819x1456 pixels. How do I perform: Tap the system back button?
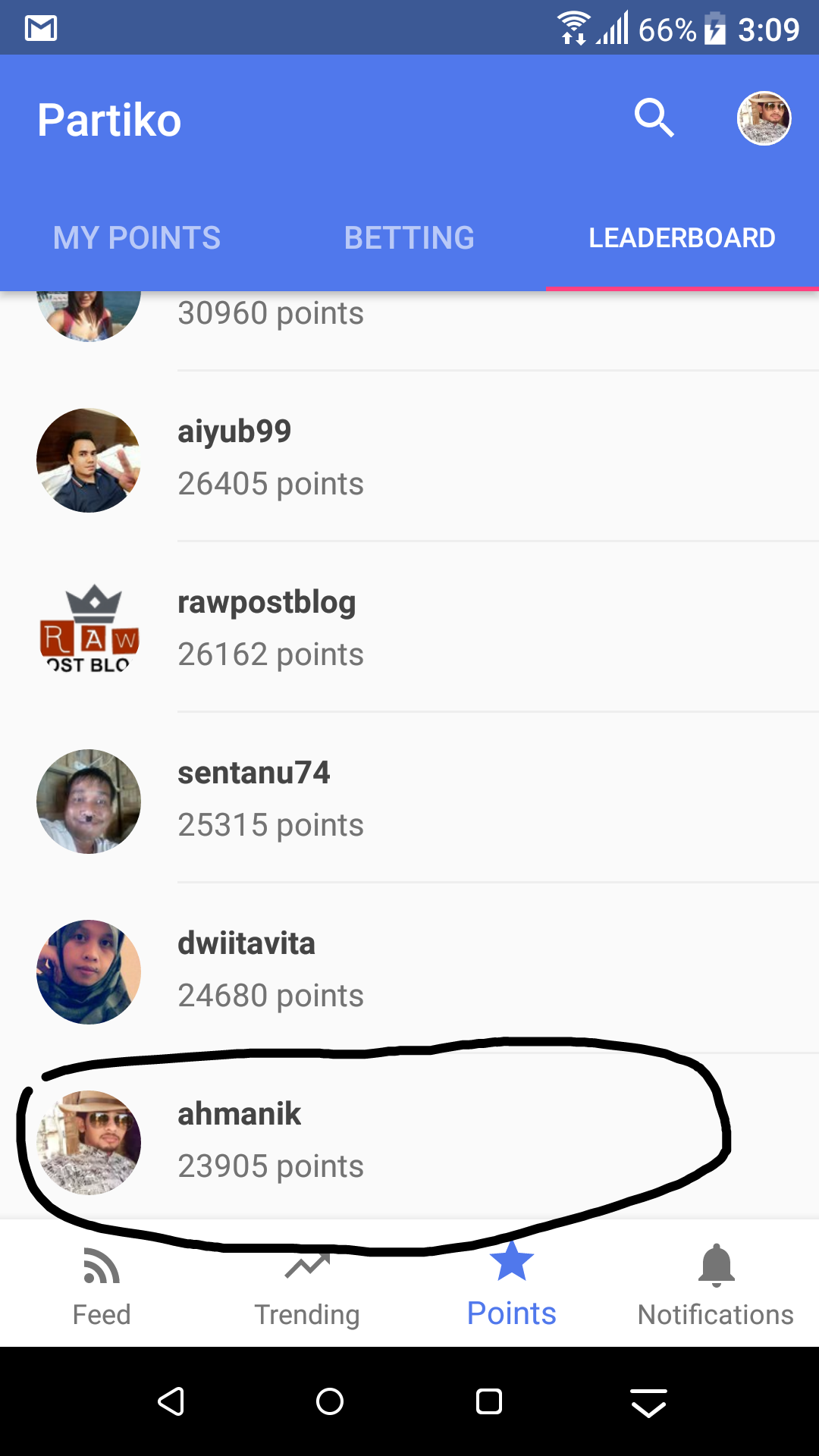171,1401
